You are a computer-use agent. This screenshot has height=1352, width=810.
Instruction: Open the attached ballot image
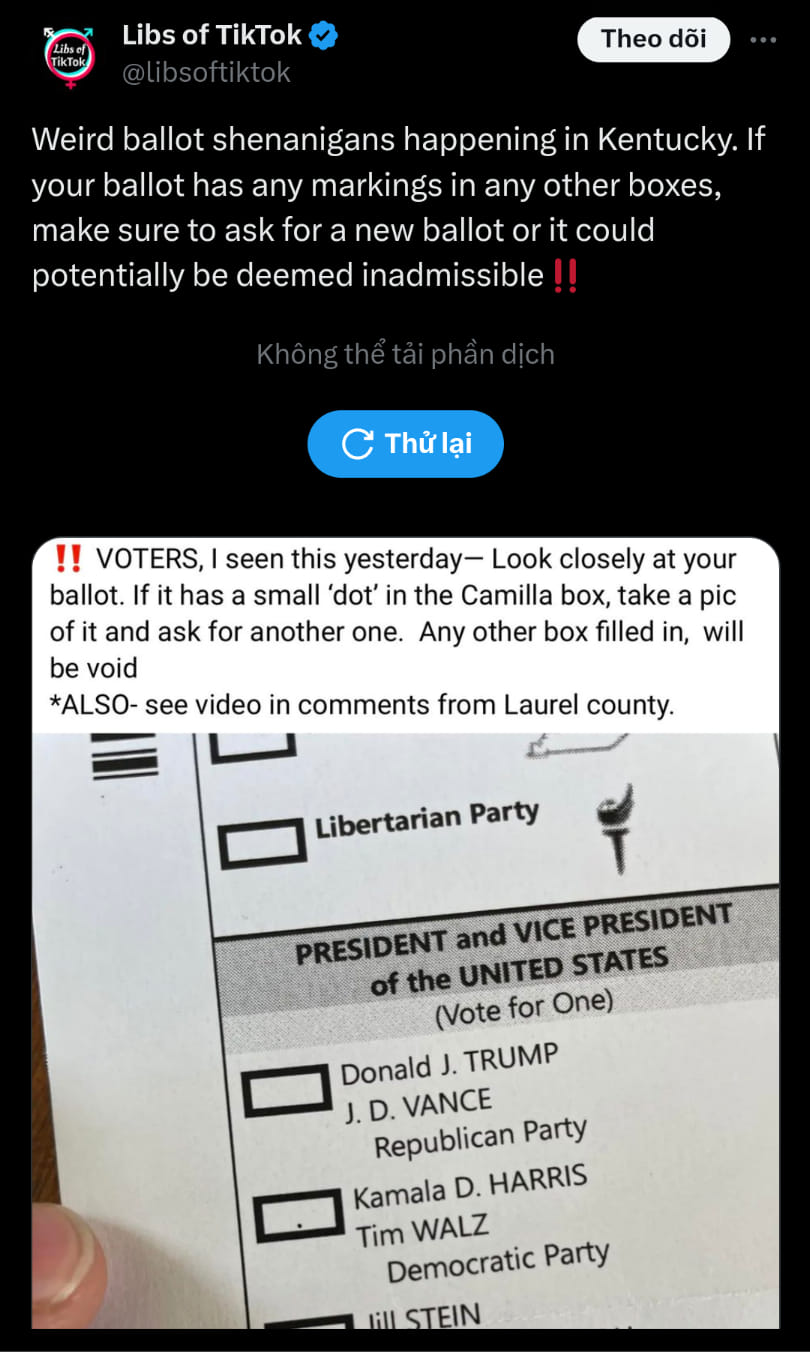coord(405,1000)
